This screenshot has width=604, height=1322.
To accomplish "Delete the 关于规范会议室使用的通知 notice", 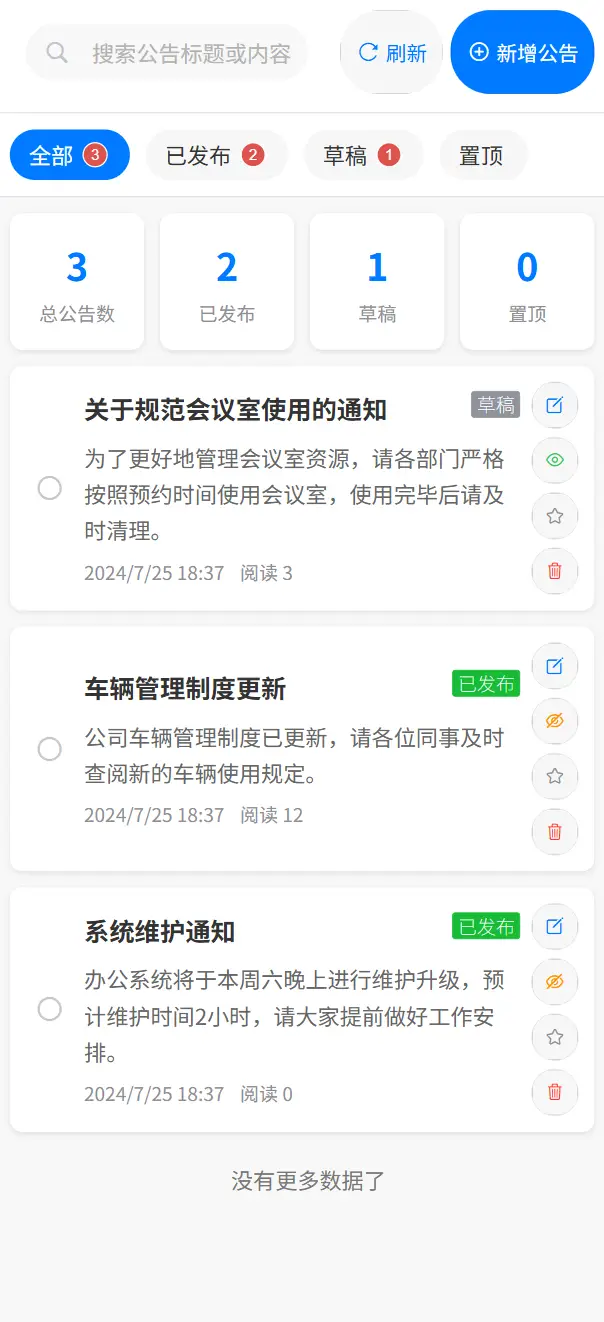I will 555,571.
